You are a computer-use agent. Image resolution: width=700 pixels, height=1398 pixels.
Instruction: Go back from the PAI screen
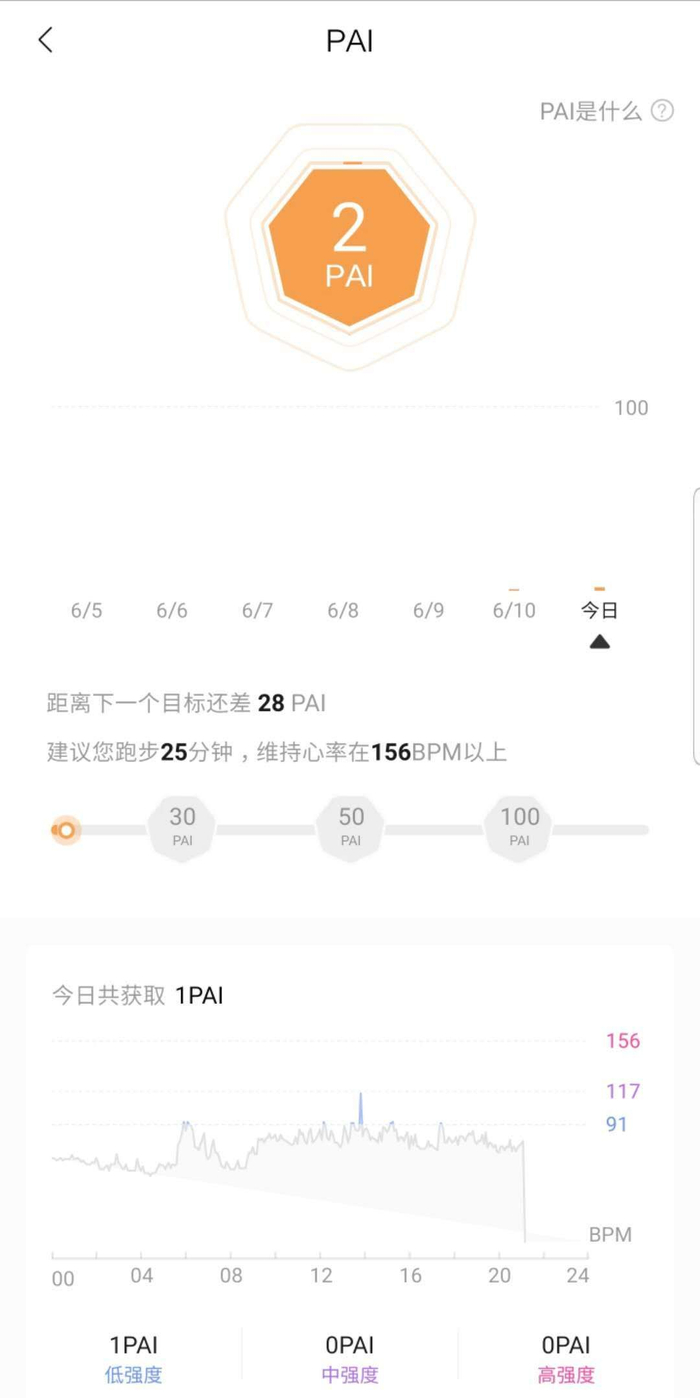click(45, 40)
